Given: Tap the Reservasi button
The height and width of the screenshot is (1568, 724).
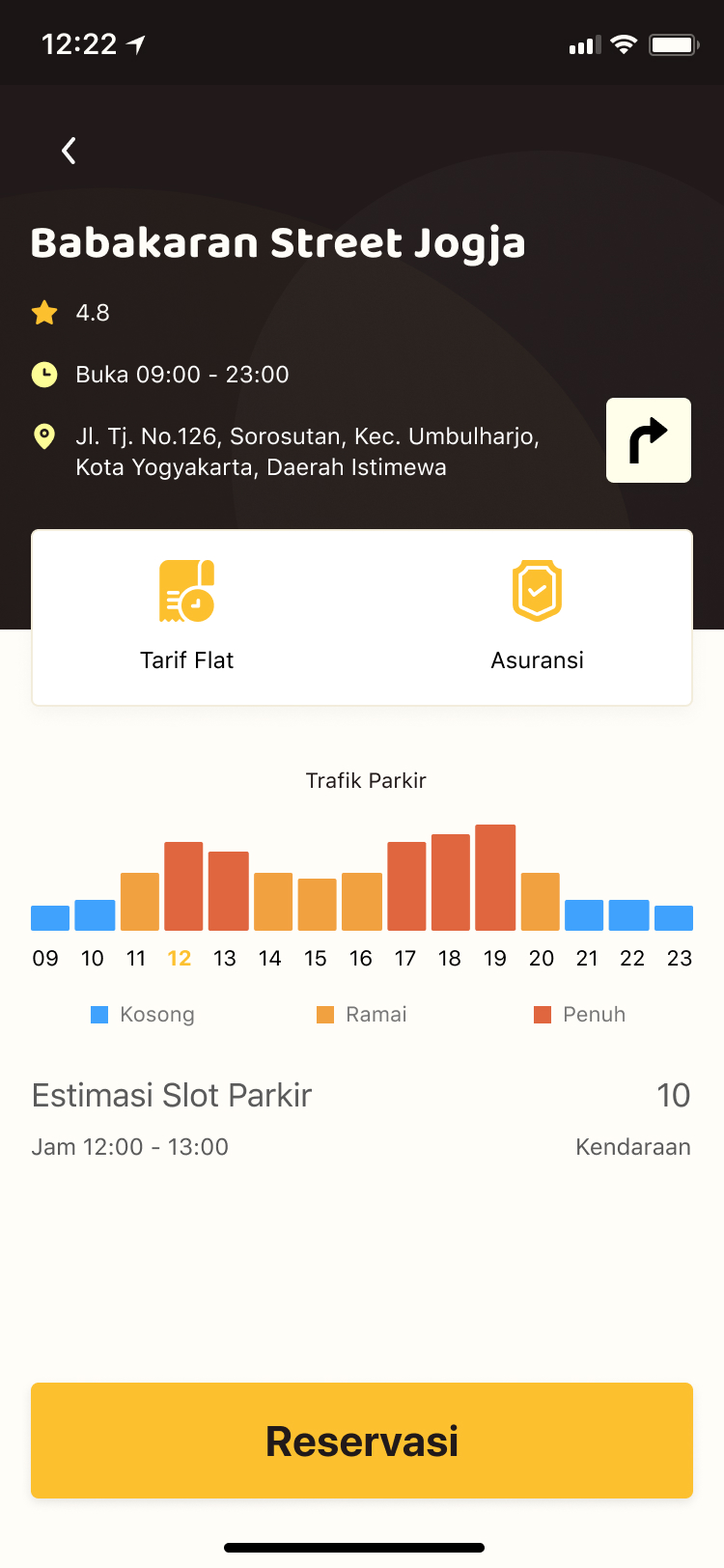Looking at the screenshot, I should (362, 1441).
